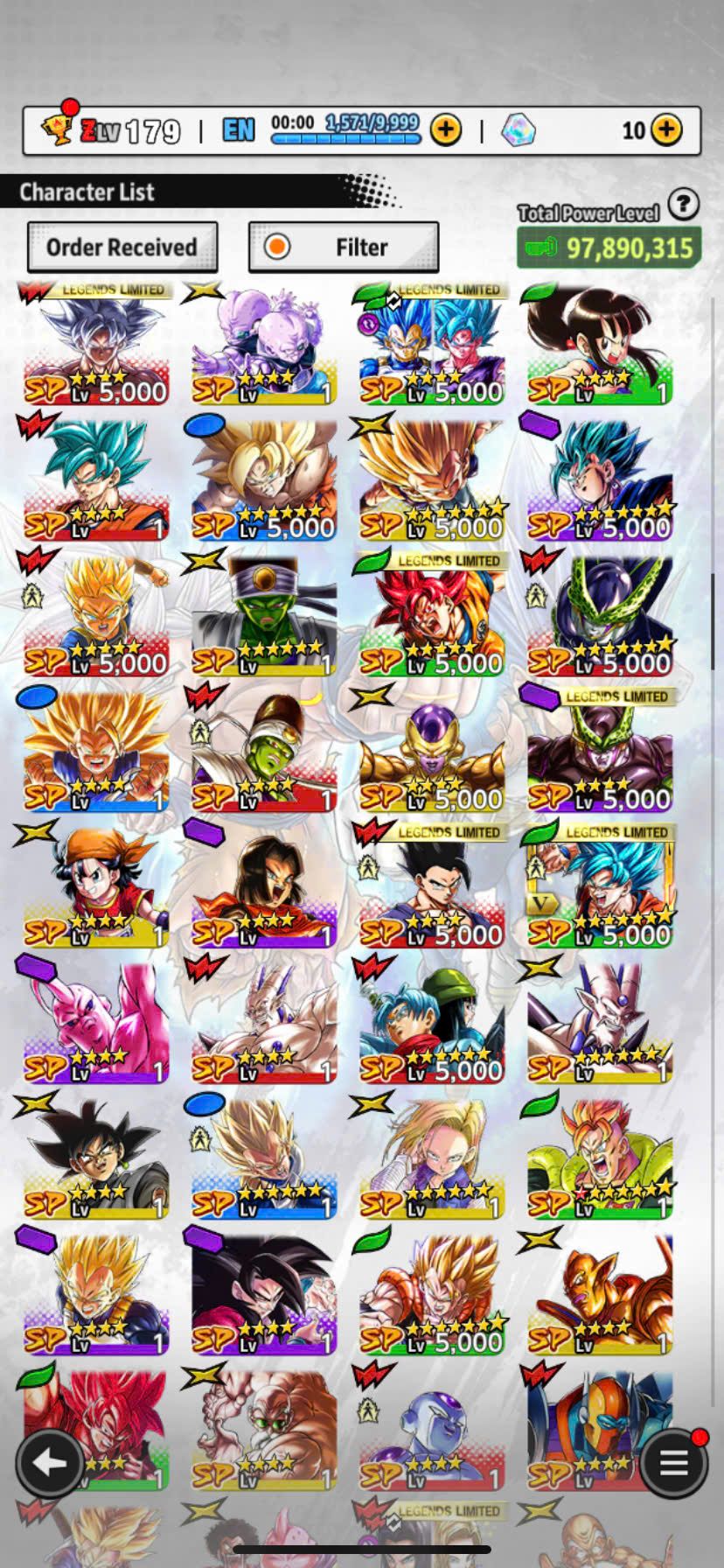Select the Golden Frieza character card
This screenshot has height=1568, width=724.
pyautogui.click(x=432, y=752)
